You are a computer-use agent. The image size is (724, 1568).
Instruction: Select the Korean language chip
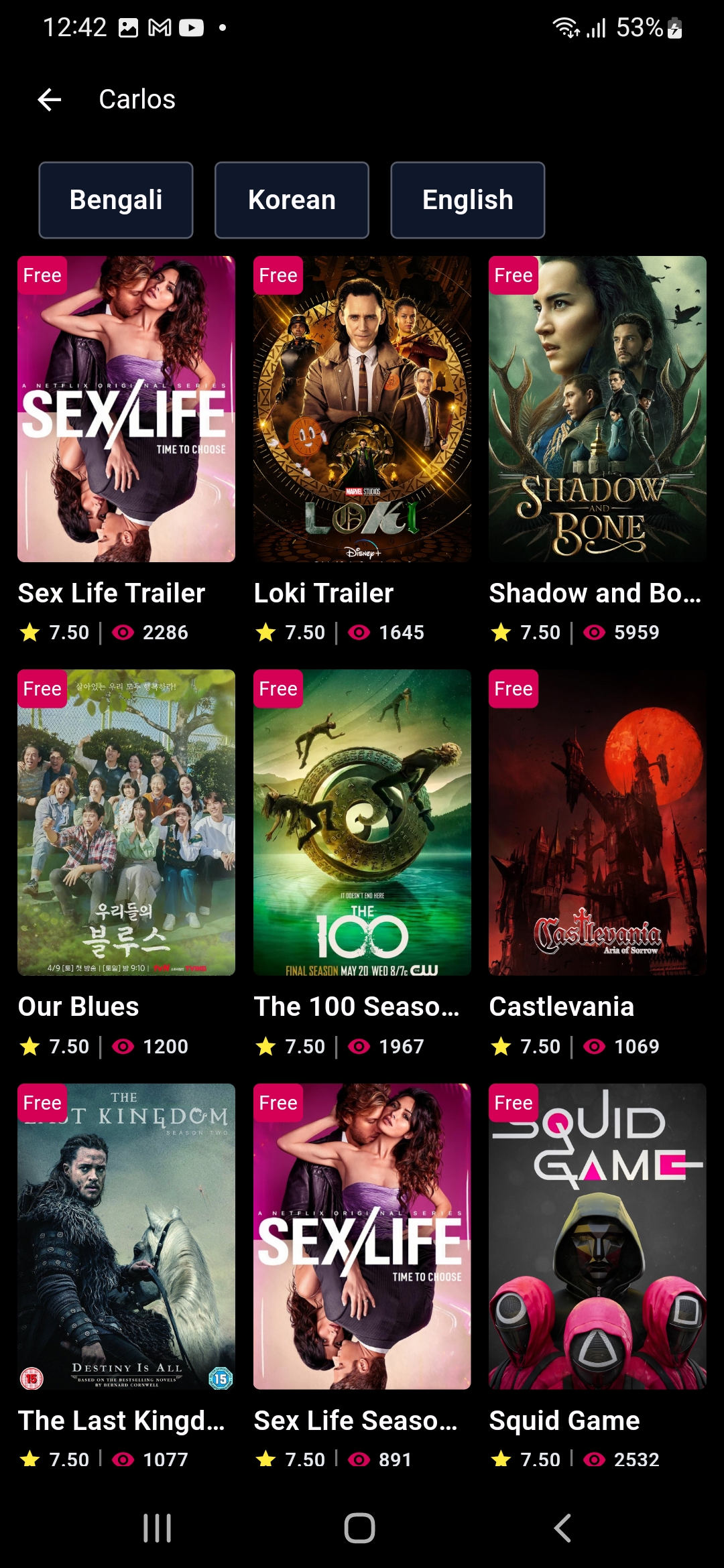tap(292, 200)
